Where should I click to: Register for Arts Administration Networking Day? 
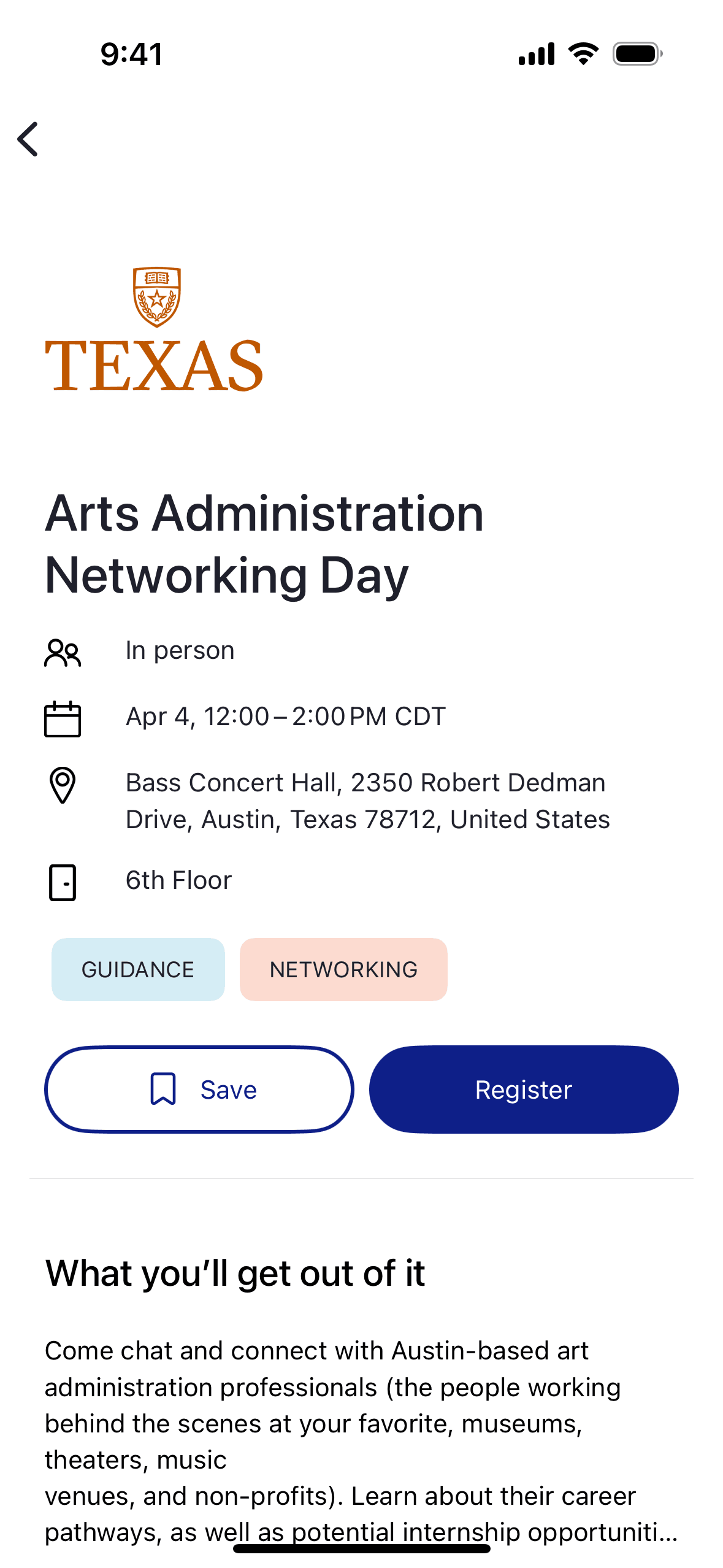(523, 1090)
